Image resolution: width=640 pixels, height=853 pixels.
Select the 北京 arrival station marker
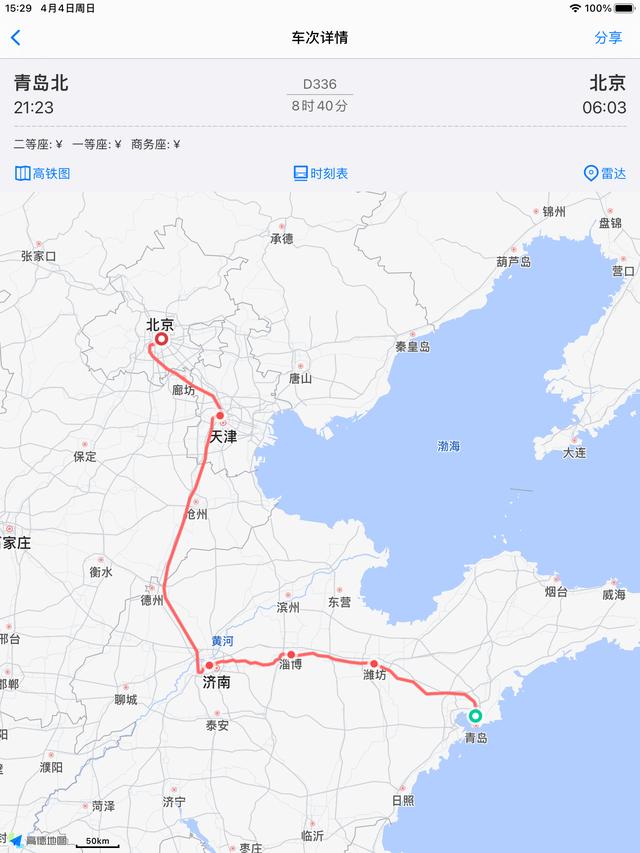click(160, 340)
